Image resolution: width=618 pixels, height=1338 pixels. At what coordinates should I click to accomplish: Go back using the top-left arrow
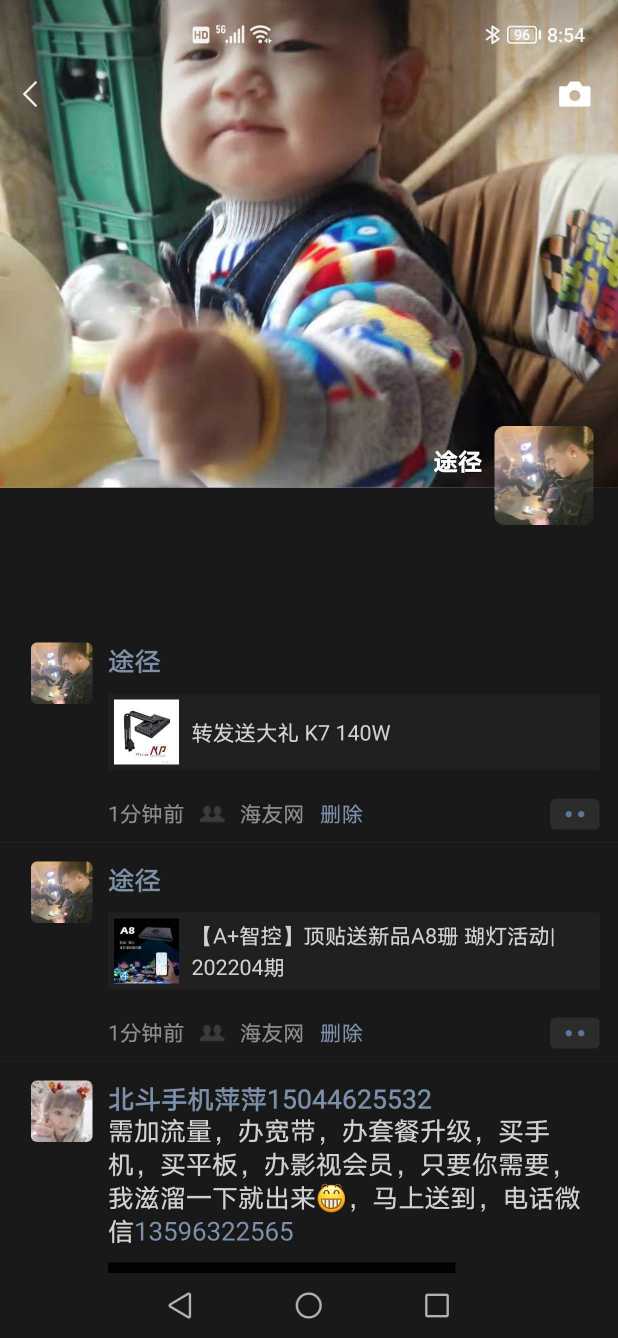pyautogui.click(x=30, y=95)
